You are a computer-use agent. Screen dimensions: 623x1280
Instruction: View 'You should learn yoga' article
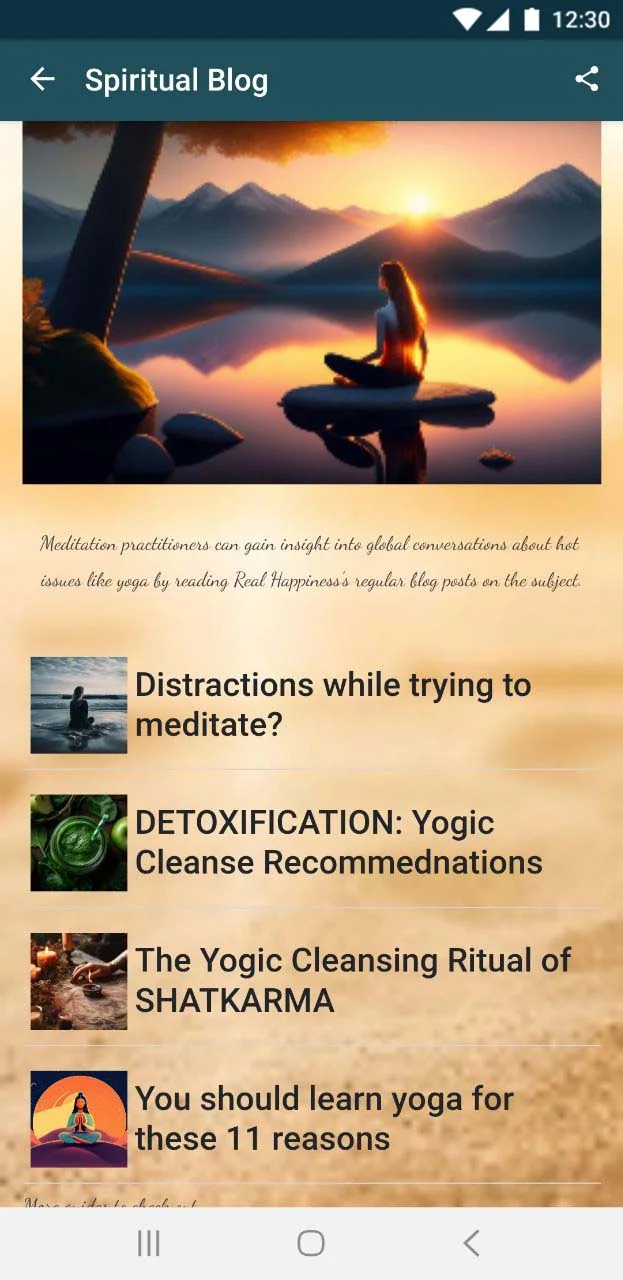click(x=324, y=1119)
